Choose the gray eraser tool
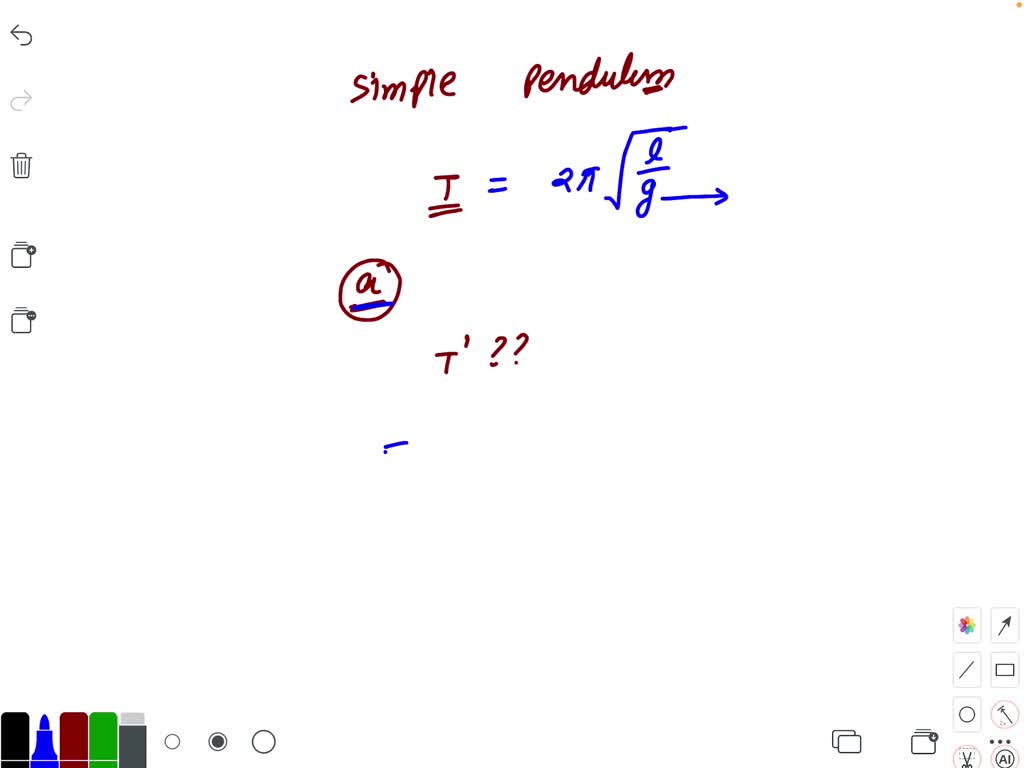Screen dimensions: 1024x768 coord(132,740)
